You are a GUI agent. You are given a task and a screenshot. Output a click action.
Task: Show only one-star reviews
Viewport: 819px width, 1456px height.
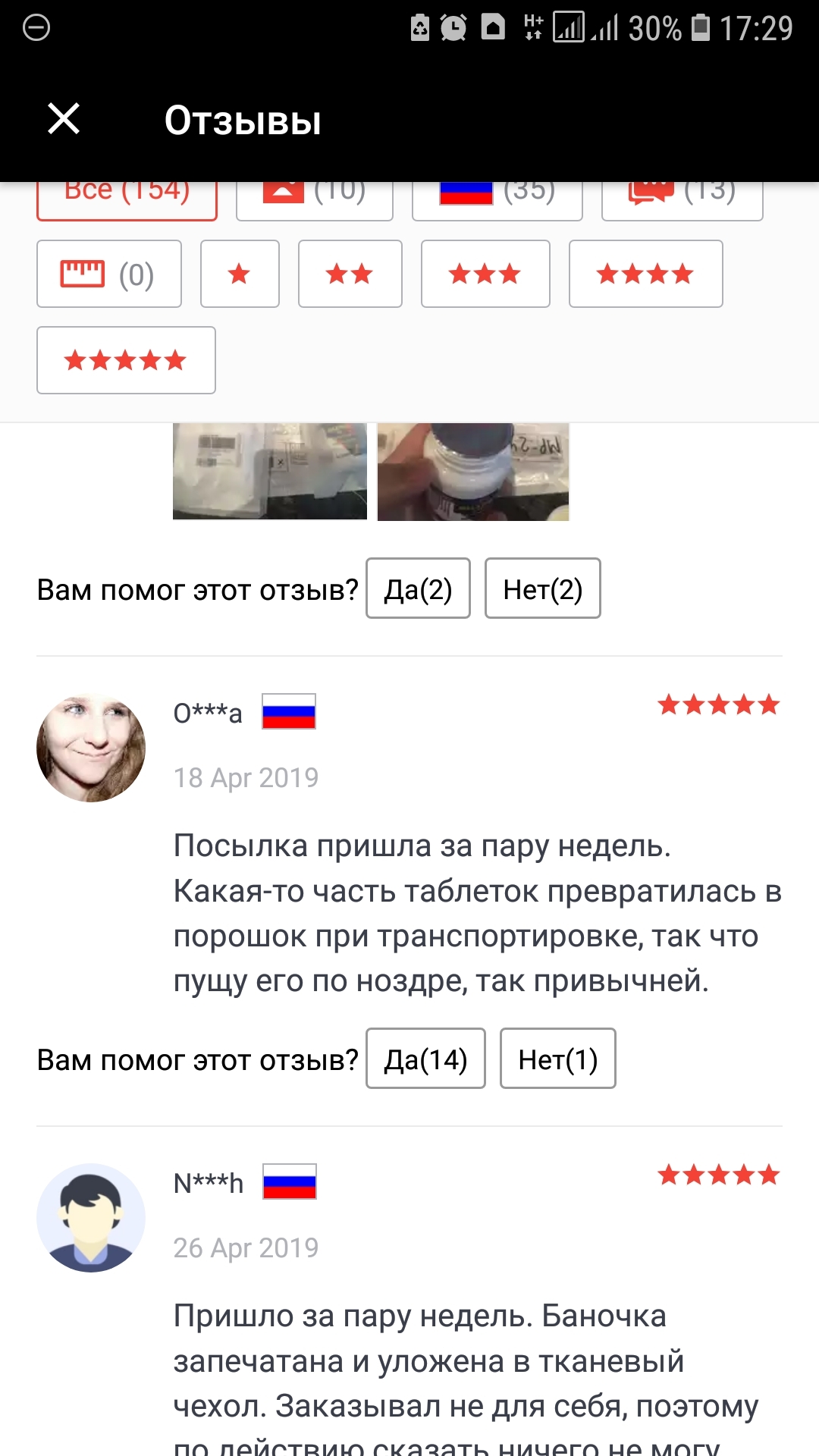240,274
